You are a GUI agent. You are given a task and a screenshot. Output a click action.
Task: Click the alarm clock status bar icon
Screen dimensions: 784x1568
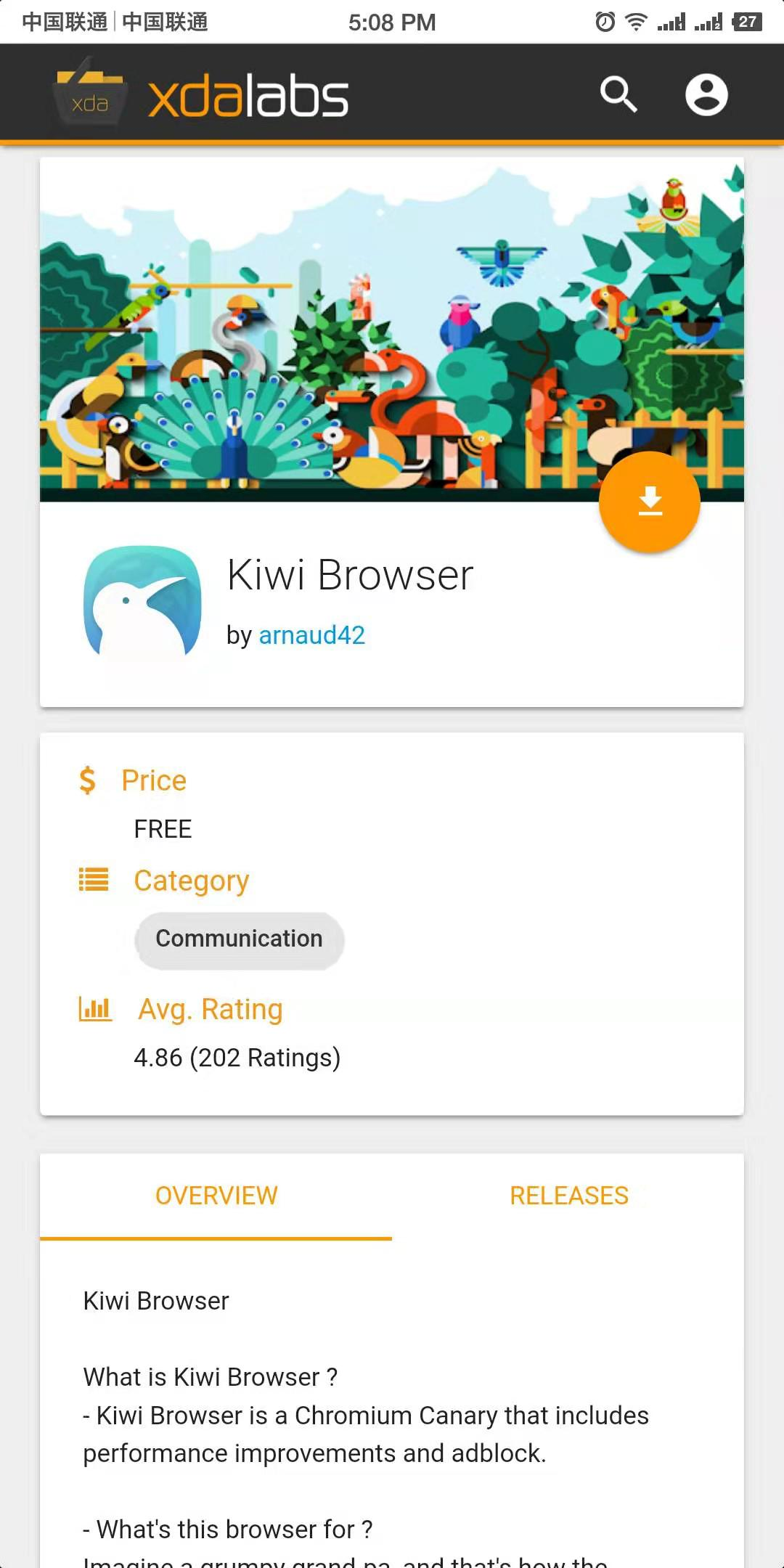[x=603, y=22]
